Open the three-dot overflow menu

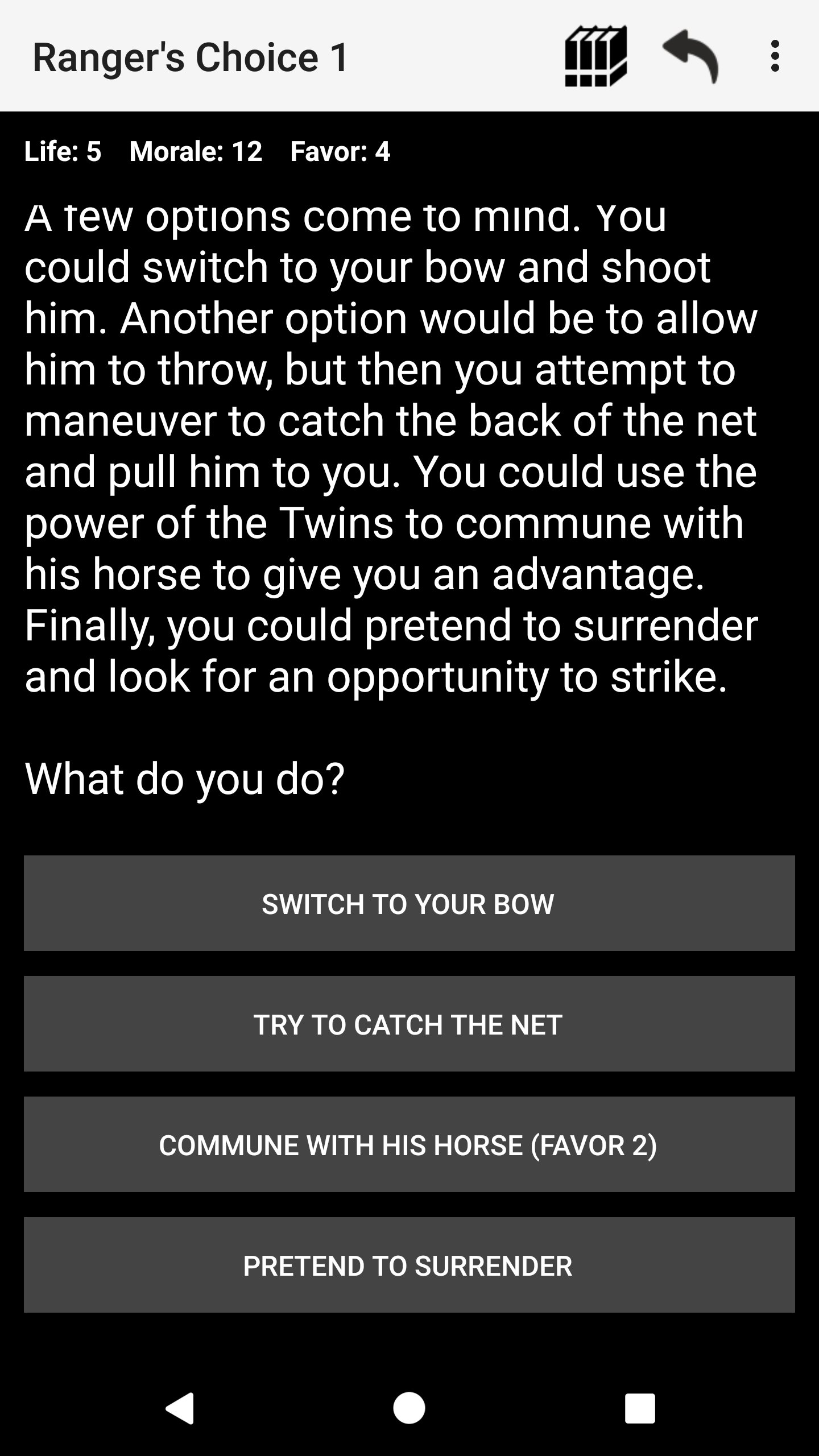click(x=775, y=56)
